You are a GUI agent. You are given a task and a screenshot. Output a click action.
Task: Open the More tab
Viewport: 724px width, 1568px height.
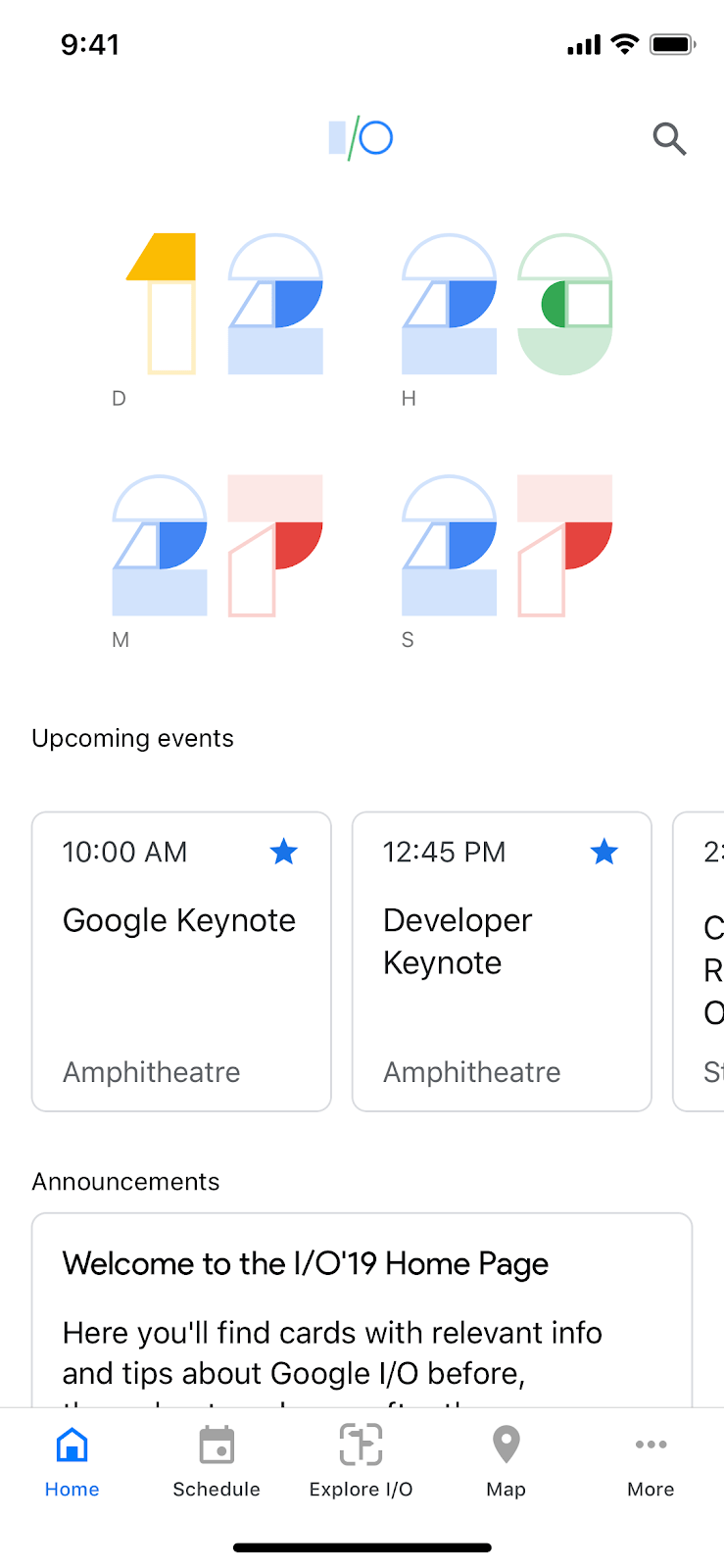[x=651, y=1461]
